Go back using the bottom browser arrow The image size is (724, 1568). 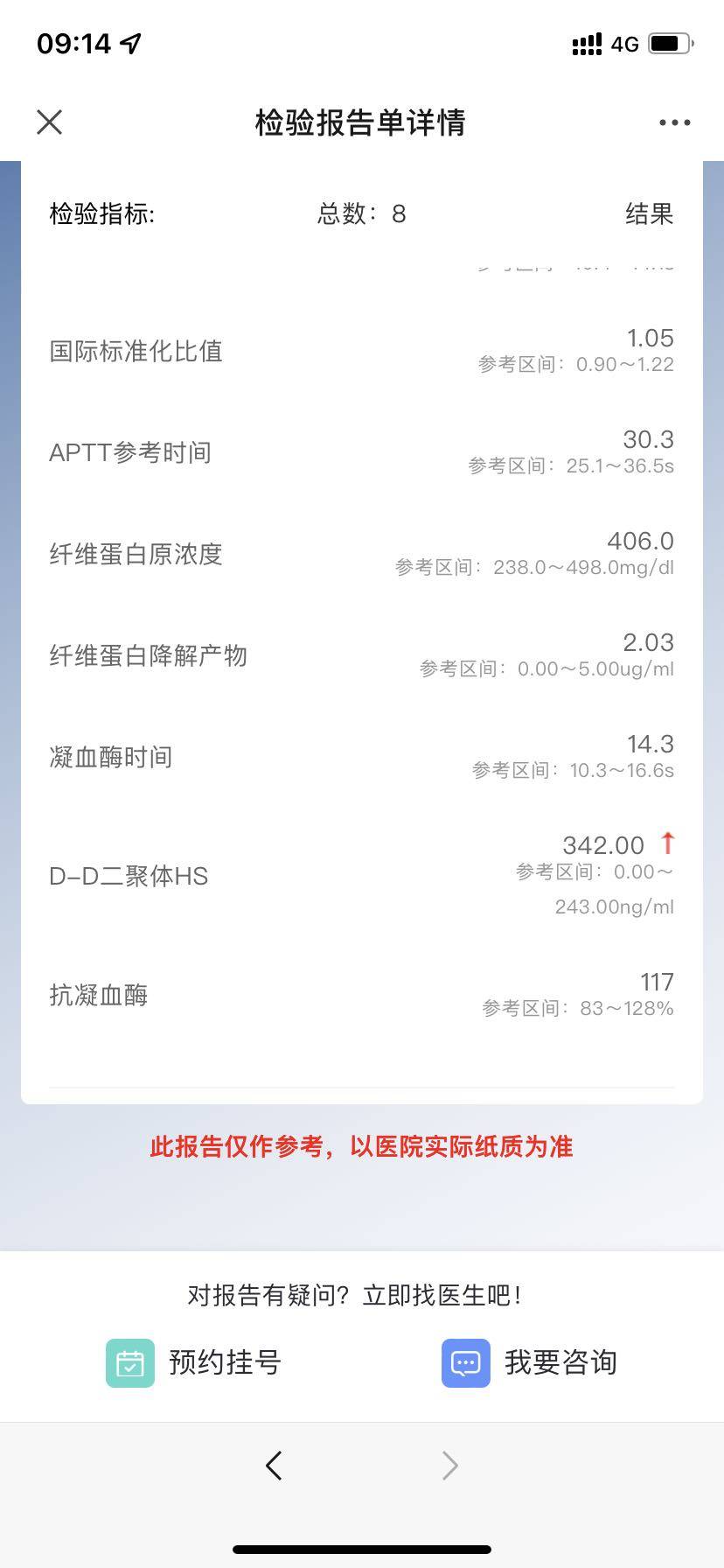coord(274,1465)
